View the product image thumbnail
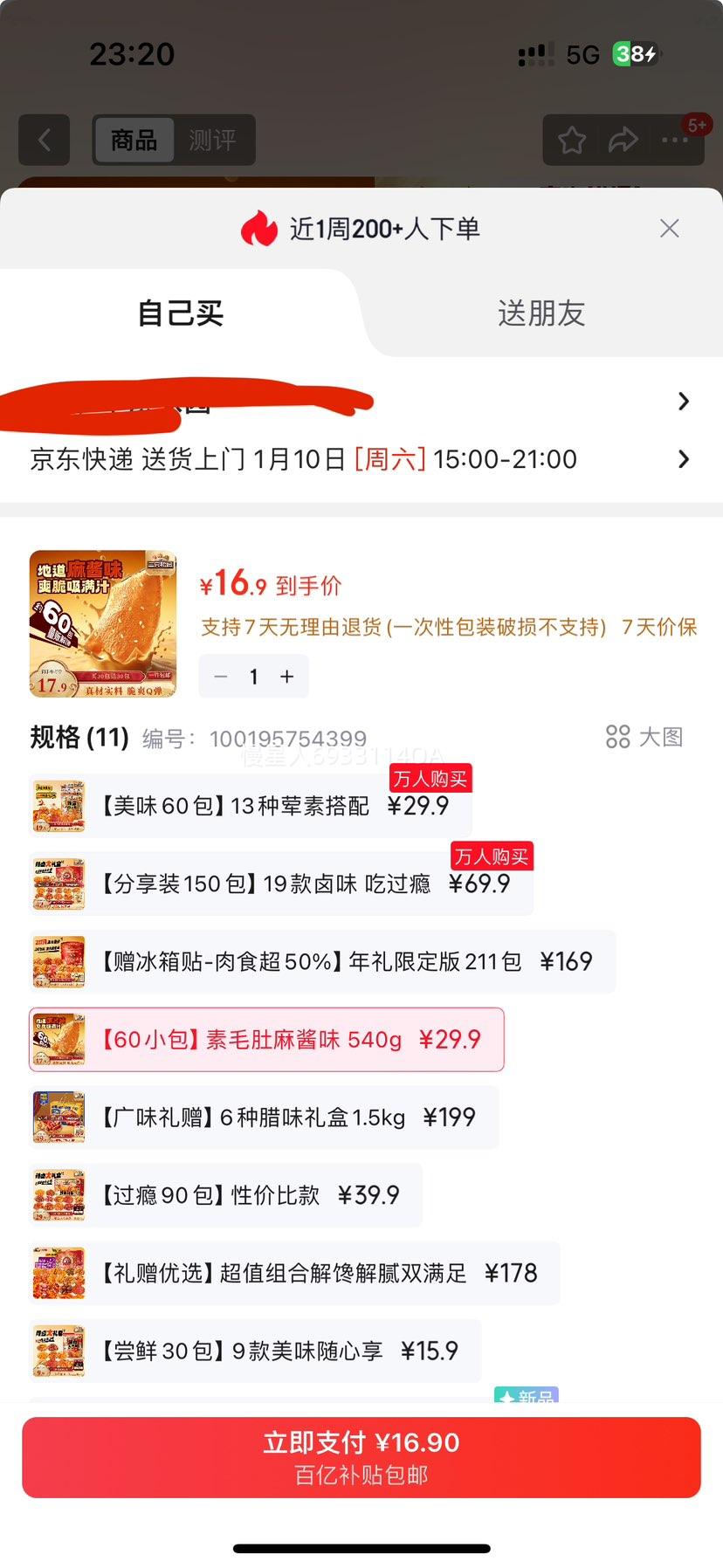The width and height of the screenshot is (723, 1568). pos(102,623)
